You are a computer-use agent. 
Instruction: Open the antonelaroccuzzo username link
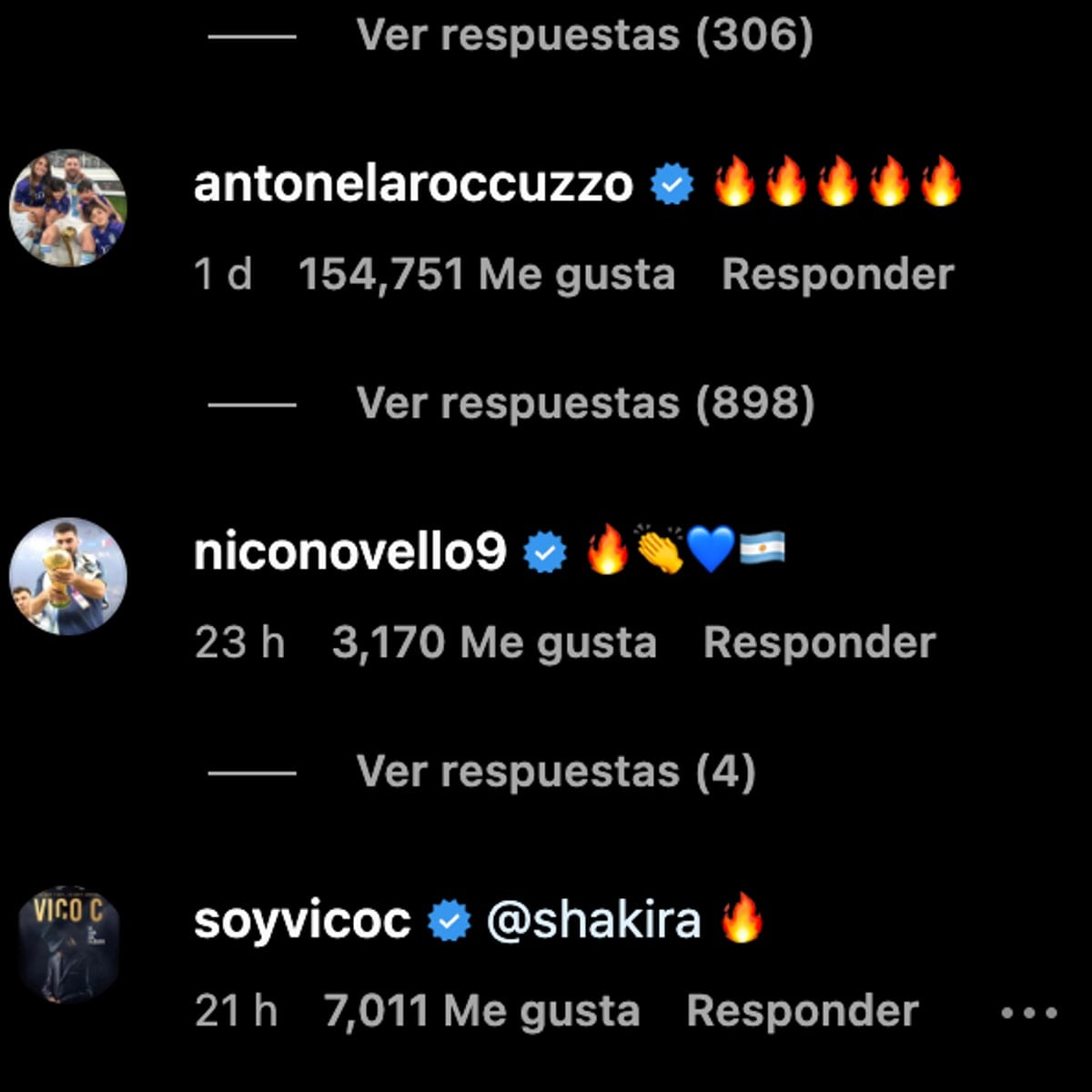click(413, 185)
